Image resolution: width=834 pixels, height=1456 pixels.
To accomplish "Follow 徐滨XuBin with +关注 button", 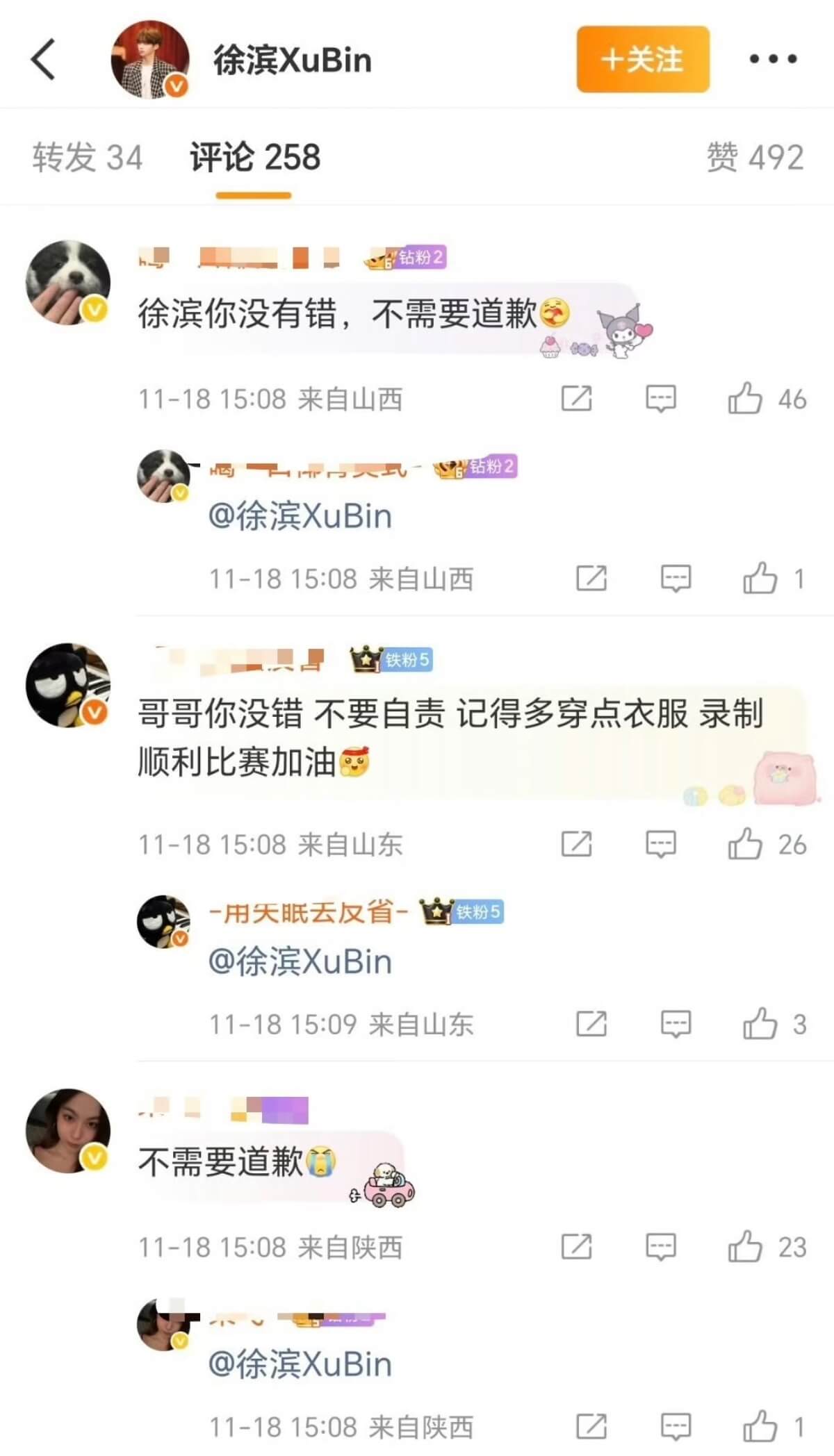I will point(642,60).
